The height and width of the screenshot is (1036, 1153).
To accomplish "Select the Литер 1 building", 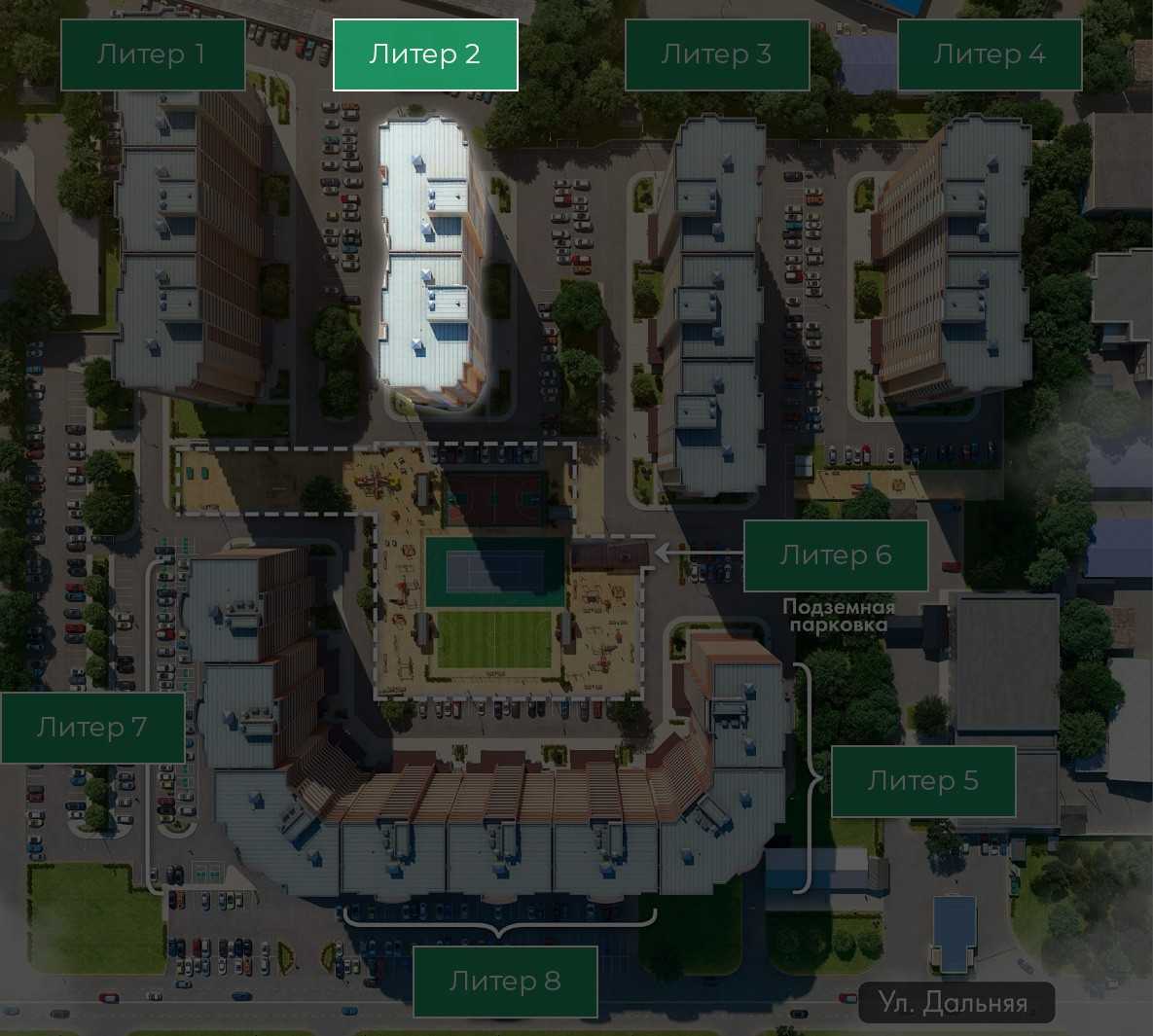I will (153, 55).
